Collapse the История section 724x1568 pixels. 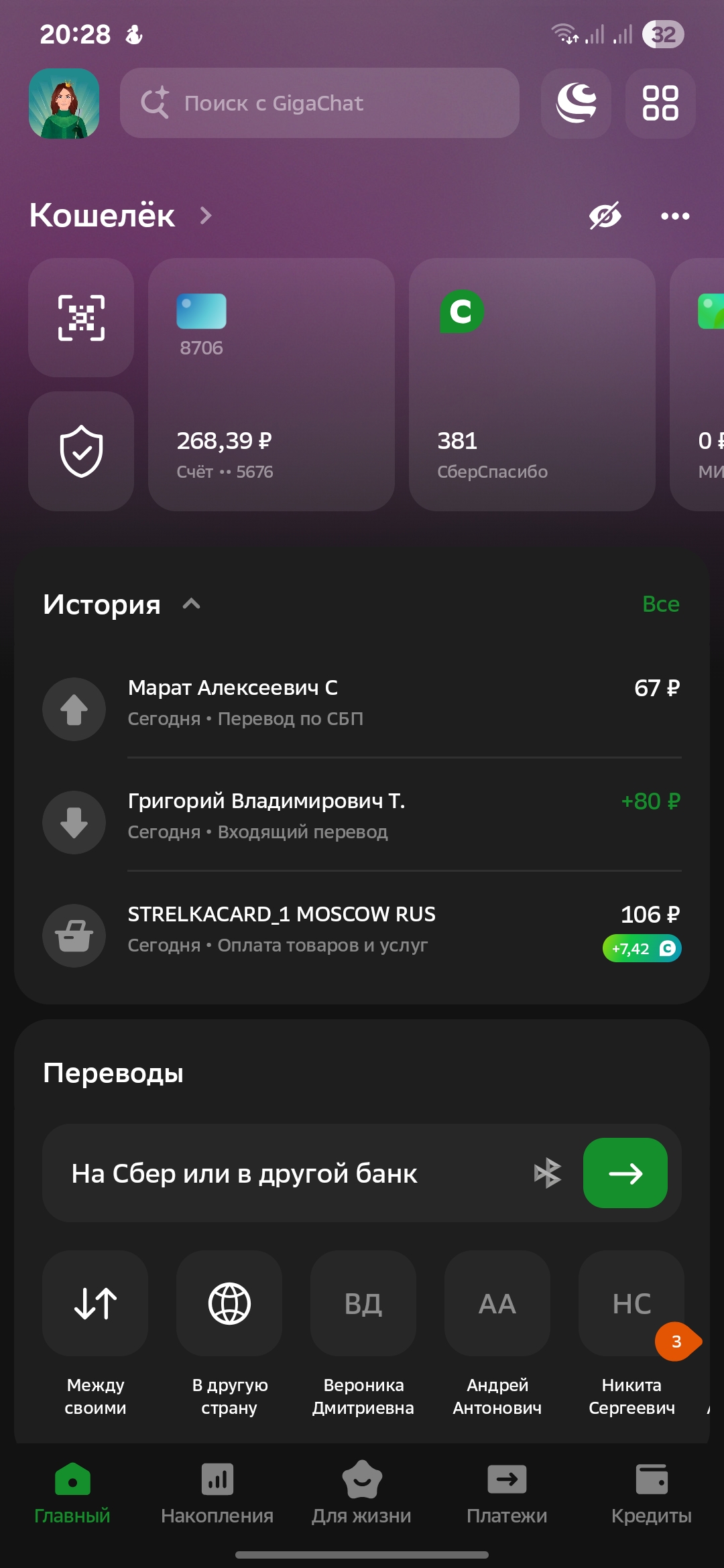point(192,604)
